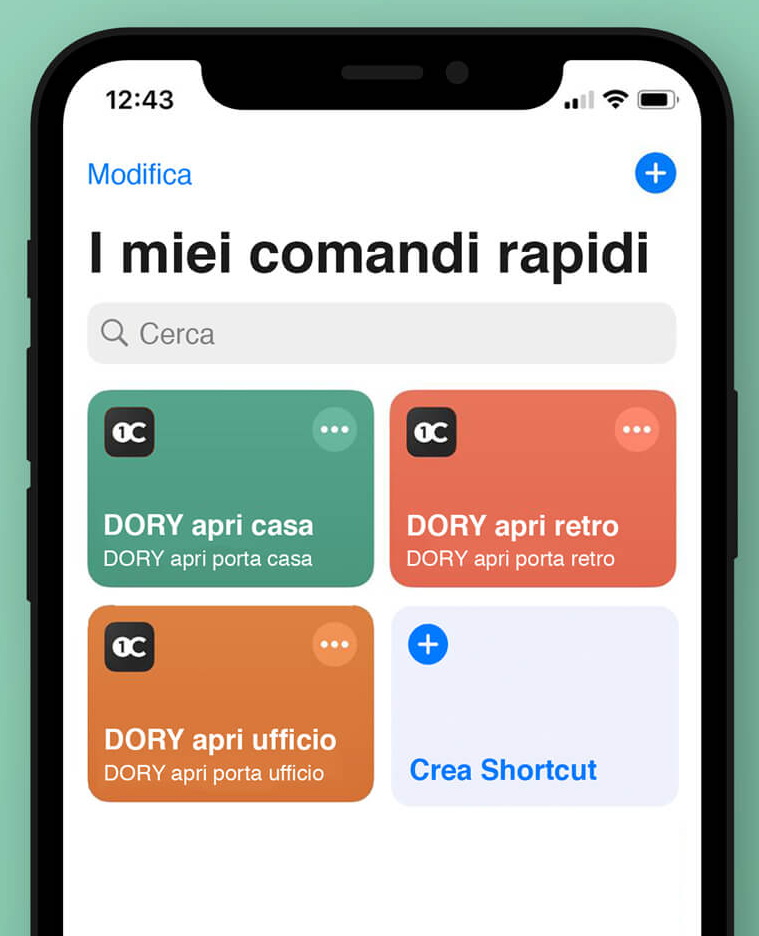Open options for DORY apri casa
759x936 pixels.
334,430
